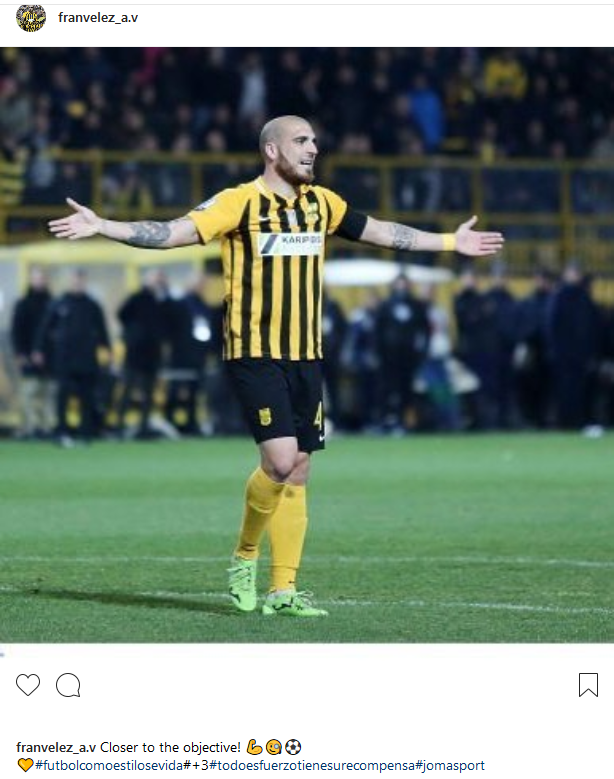614x779 pixels.
Task: Like the franvelez_a.v post
Action: pos(28,685)
